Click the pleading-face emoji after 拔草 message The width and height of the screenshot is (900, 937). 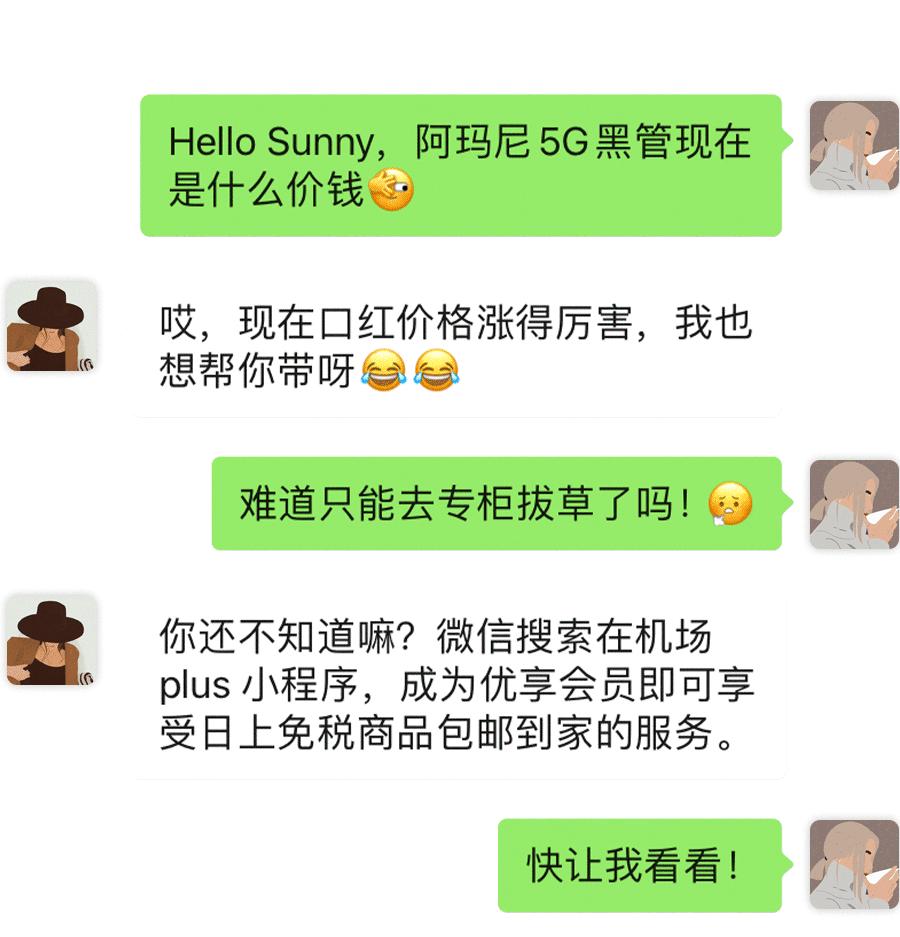pyautogui.click(x=730, y=505)
